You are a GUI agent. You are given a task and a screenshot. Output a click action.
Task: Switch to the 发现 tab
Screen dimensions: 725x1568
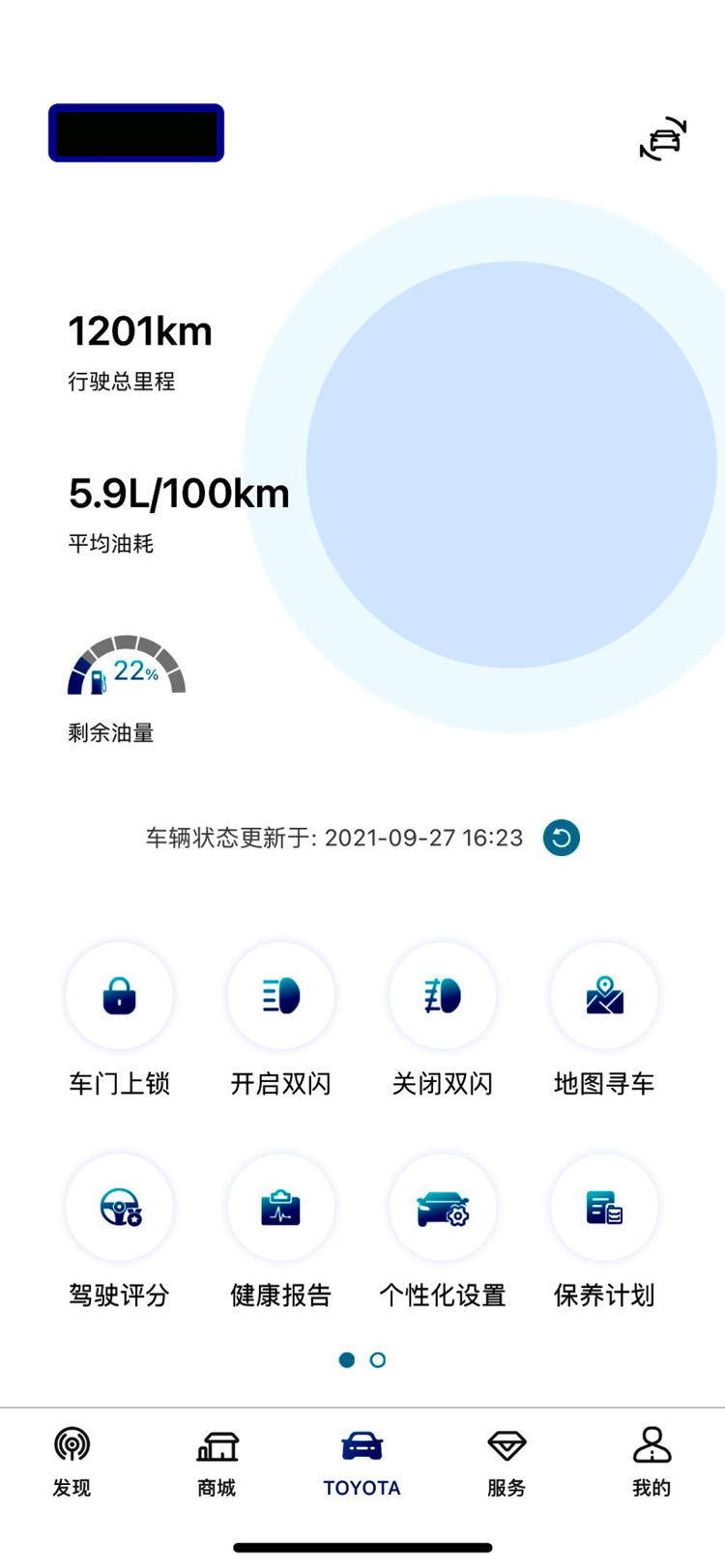tap(72, 1462)
